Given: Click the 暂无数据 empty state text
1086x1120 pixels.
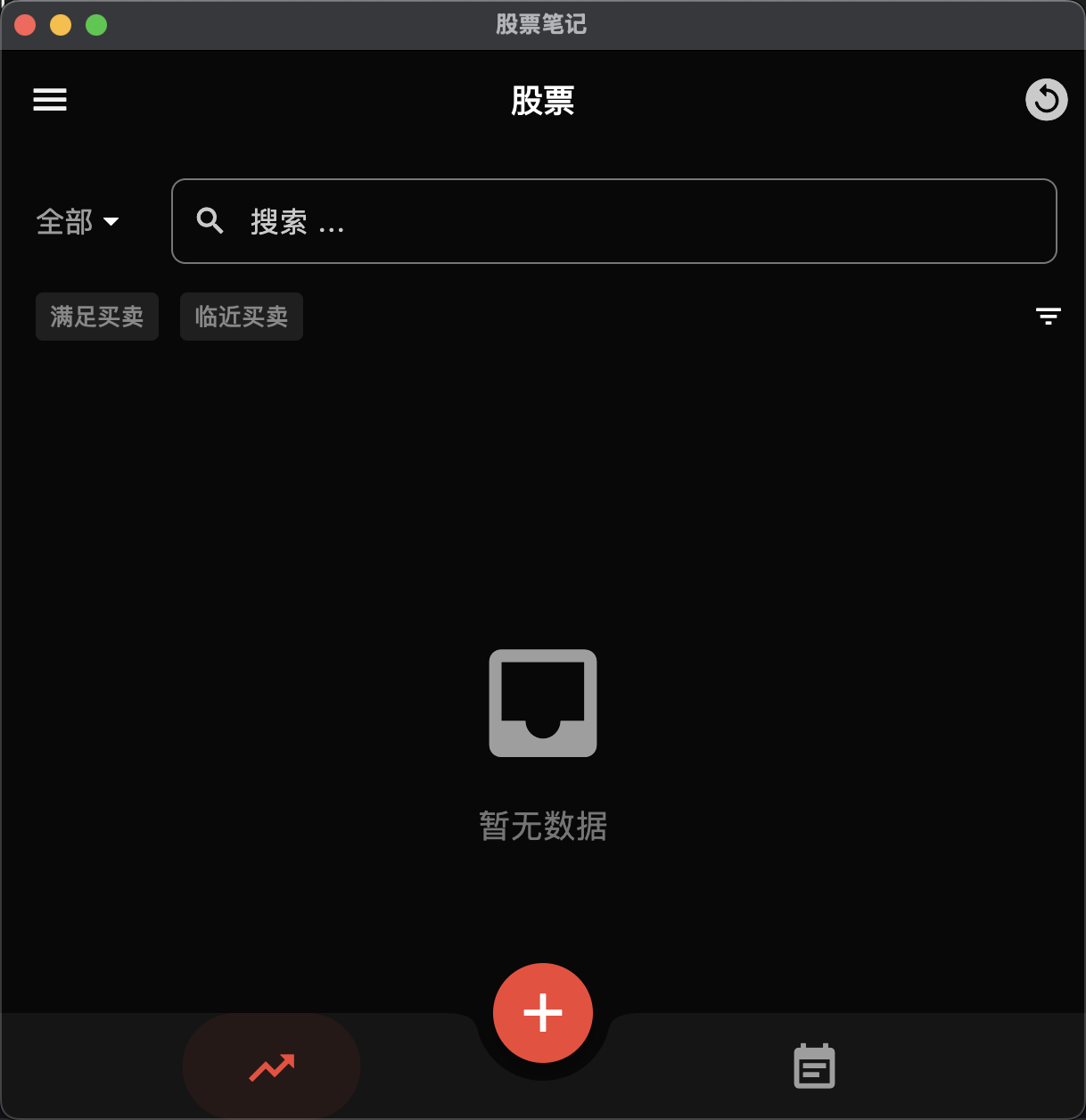Looking at the screenshot, I should click(x=542, y=827).
